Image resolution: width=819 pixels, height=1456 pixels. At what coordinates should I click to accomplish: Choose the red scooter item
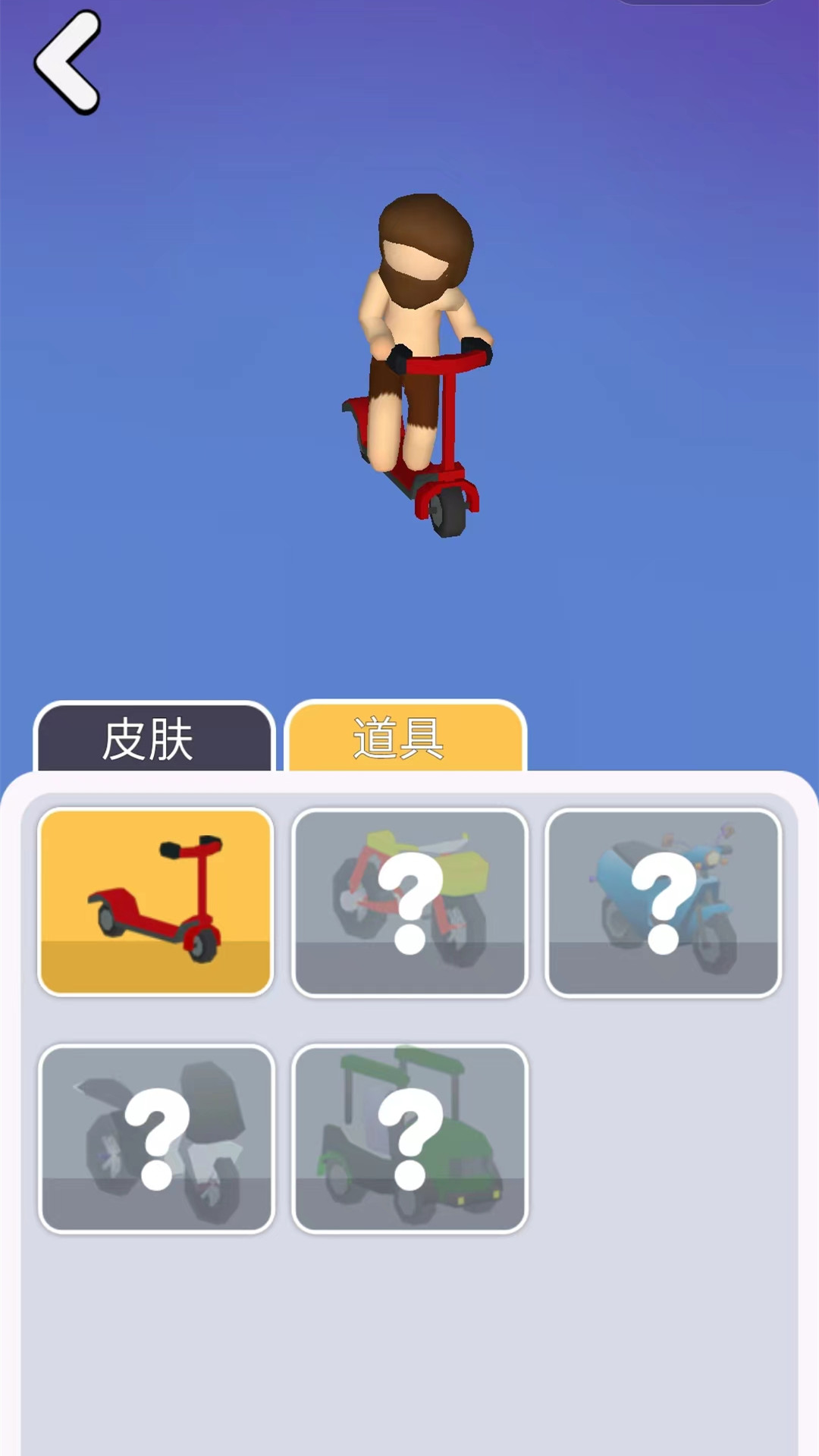coord(155,902)
